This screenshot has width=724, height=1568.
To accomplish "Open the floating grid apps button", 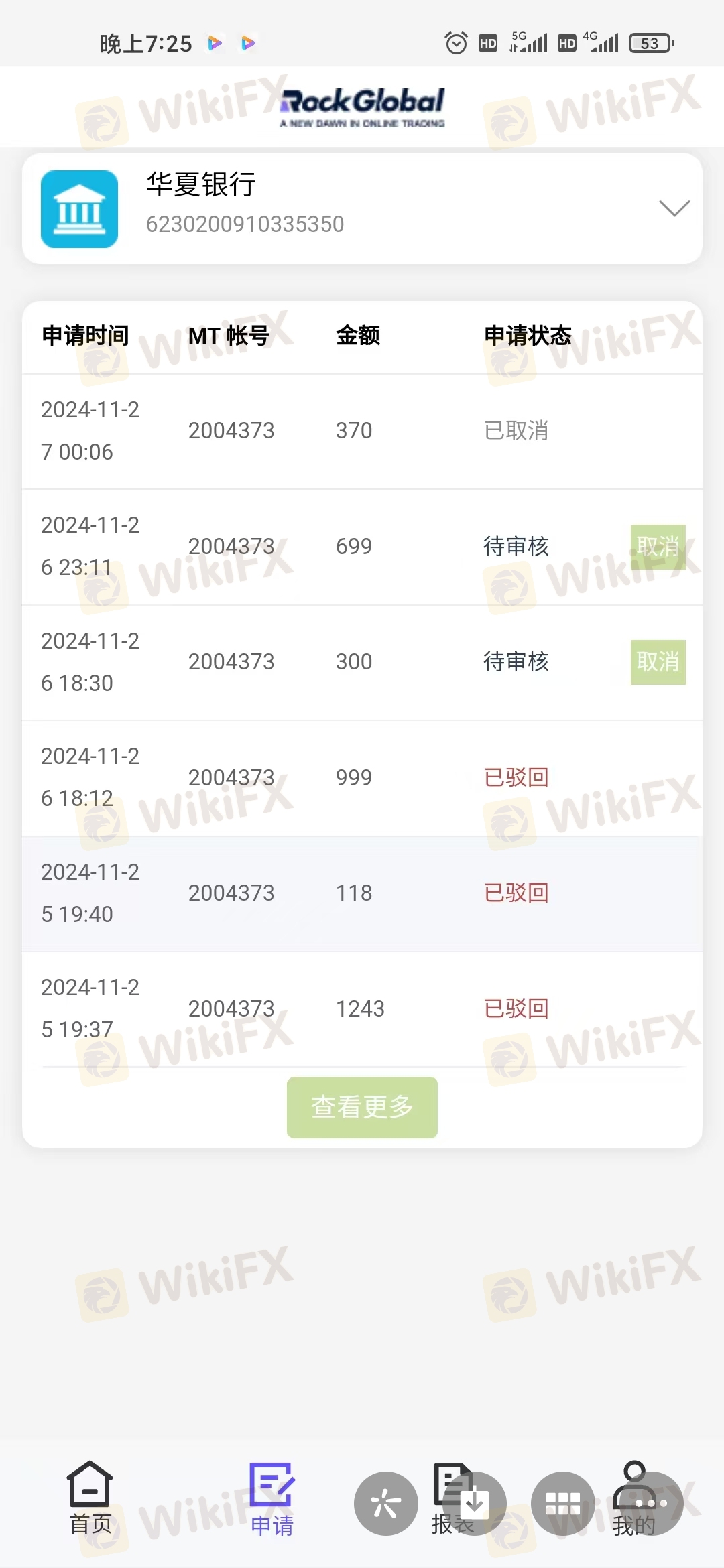I will 563,1504.
